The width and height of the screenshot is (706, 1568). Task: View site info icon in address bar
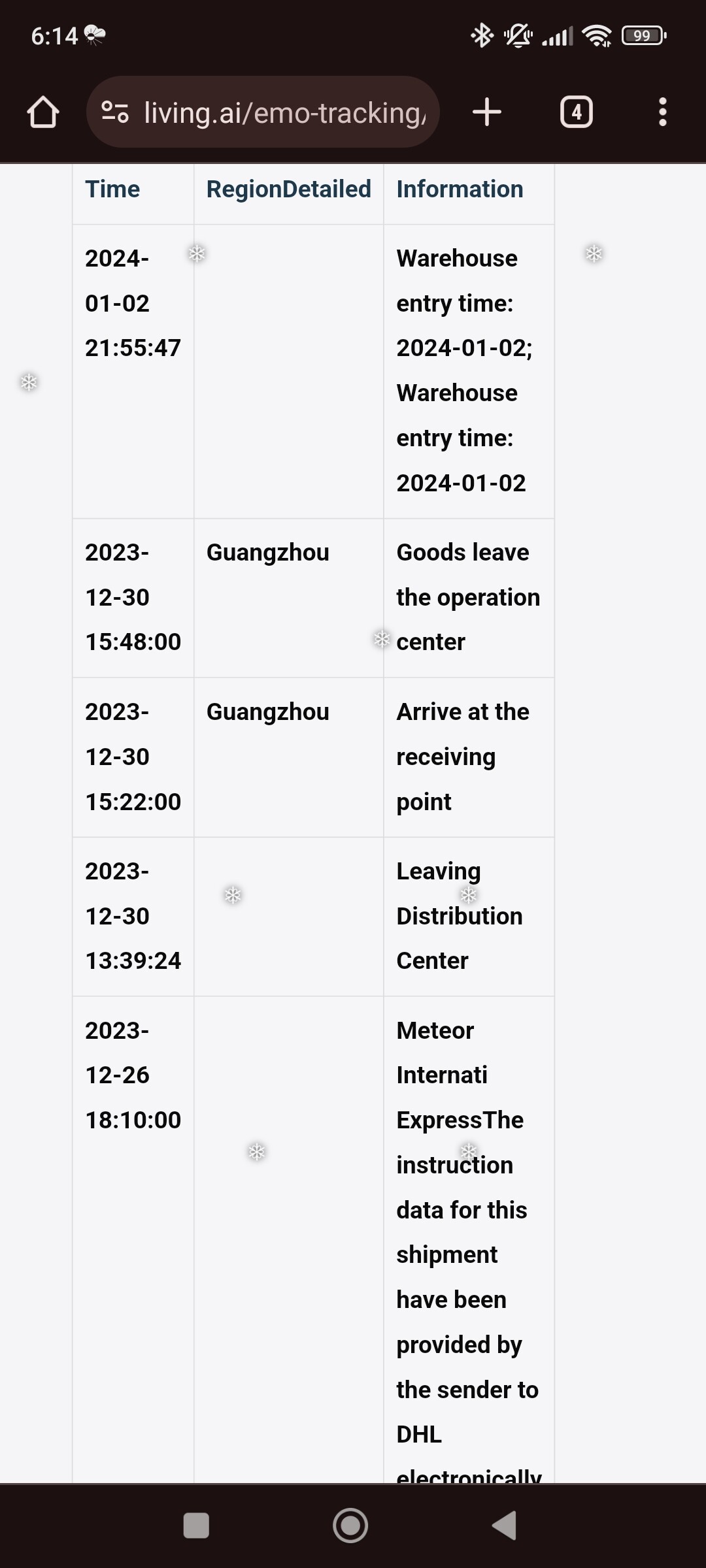tap(115, 112)
